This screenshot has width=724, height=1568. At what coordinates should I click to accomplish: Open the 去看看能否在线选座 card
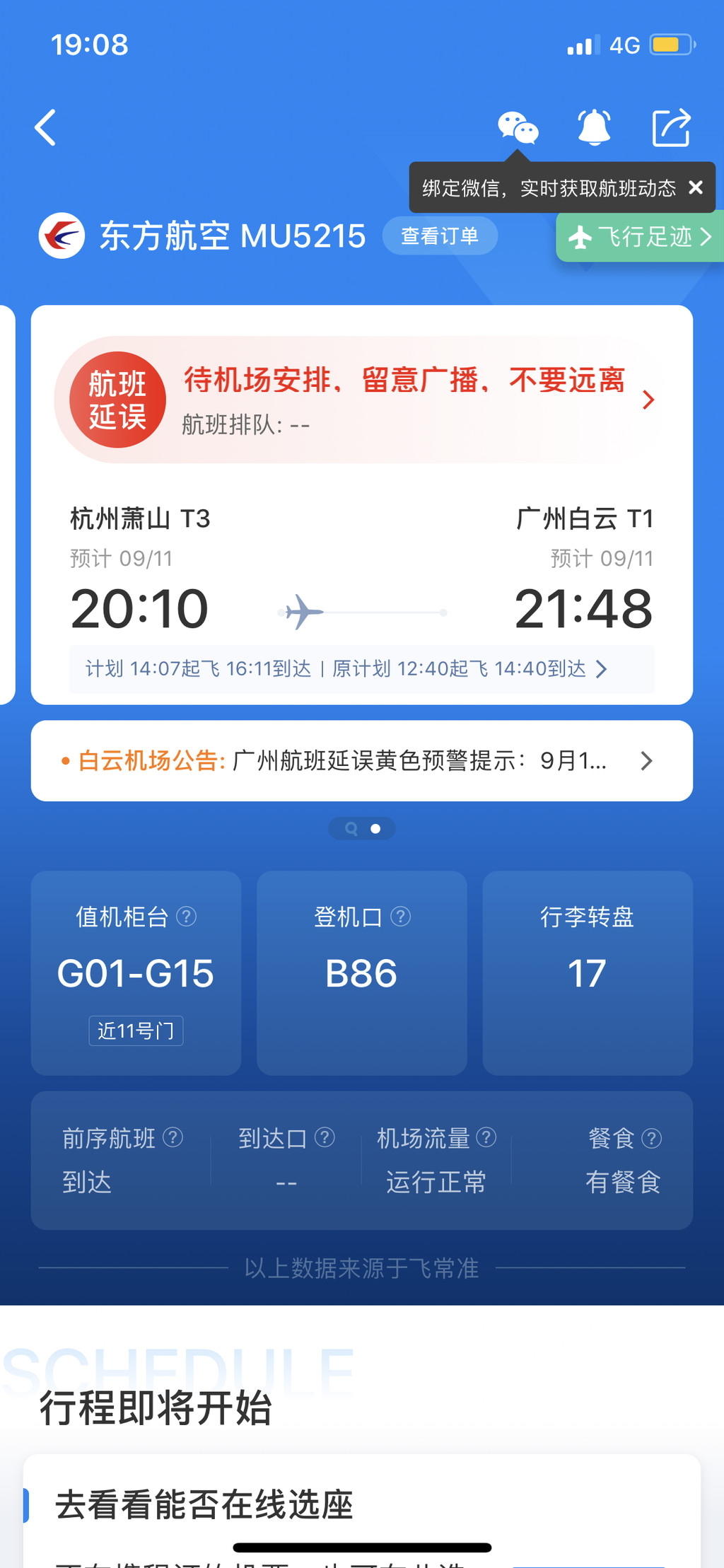pos(362,1511)
